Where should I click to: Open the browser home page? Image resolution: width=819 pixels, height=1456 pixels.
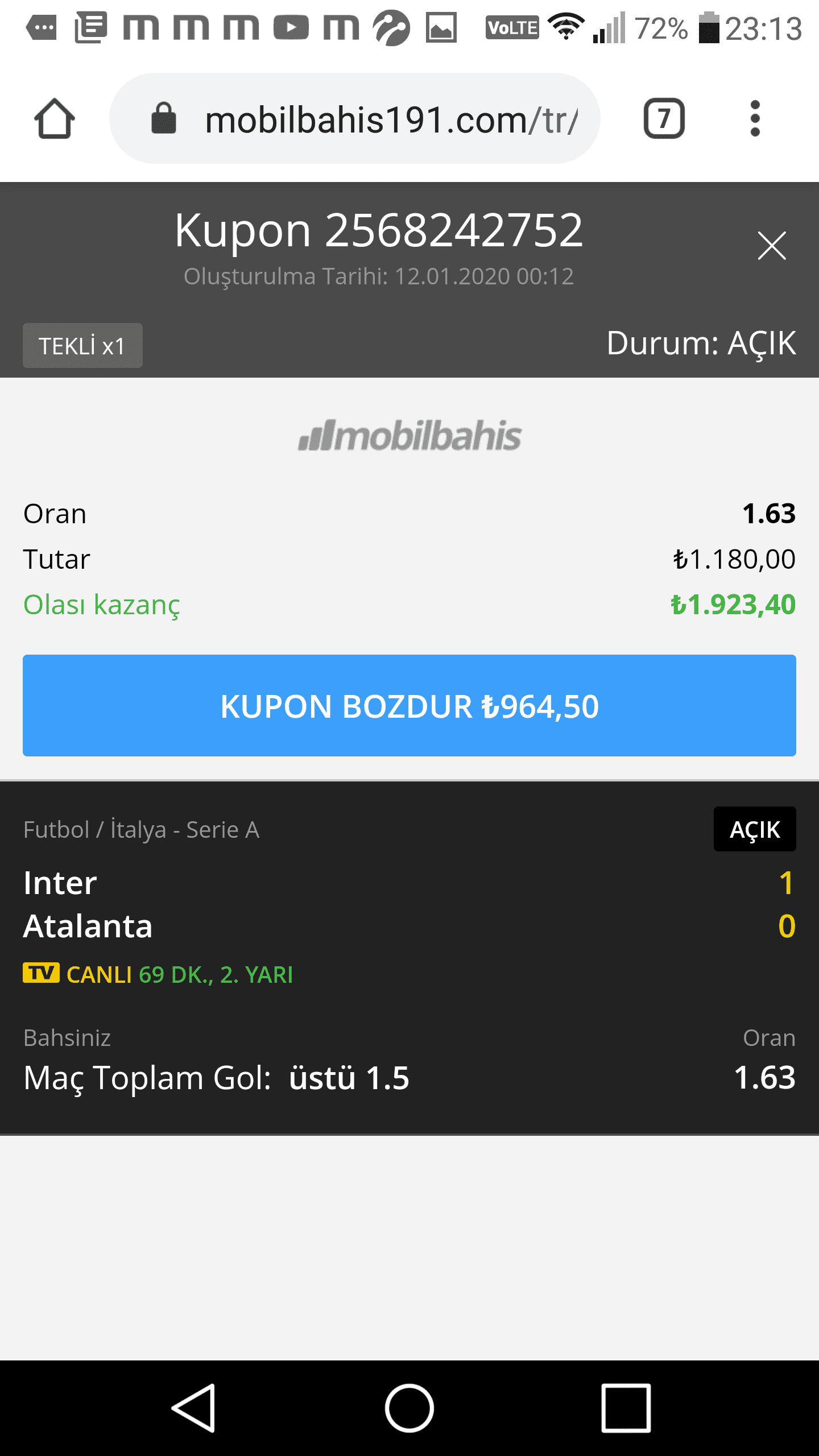55,118
